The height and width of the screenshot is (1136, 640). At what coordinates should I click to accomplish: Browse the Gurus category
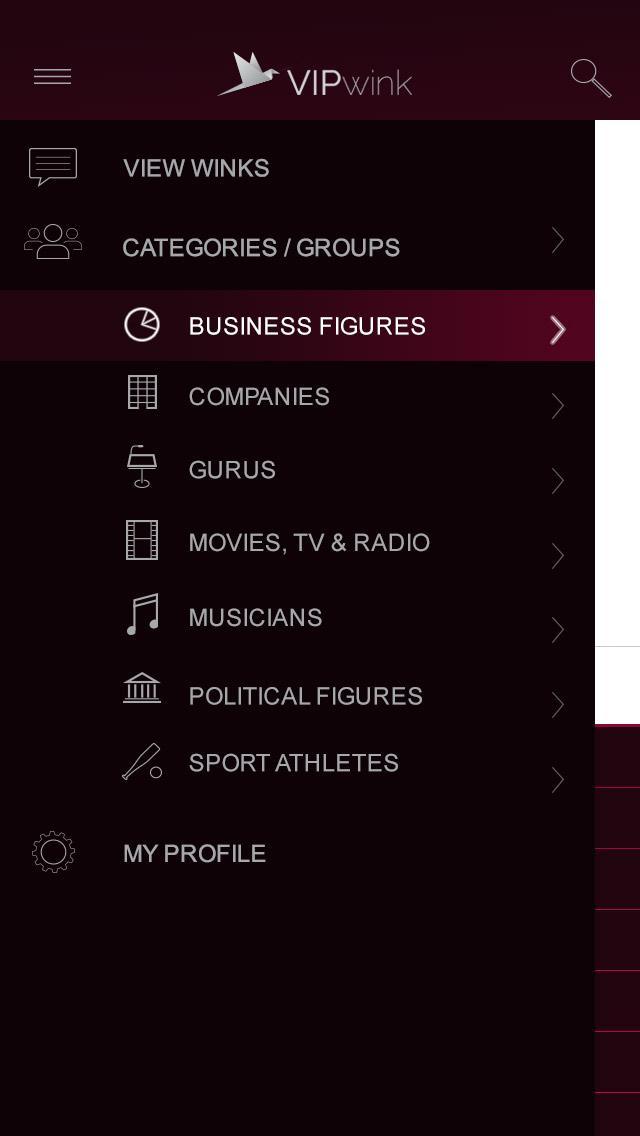pyautogui.click(x=232, y=470)
